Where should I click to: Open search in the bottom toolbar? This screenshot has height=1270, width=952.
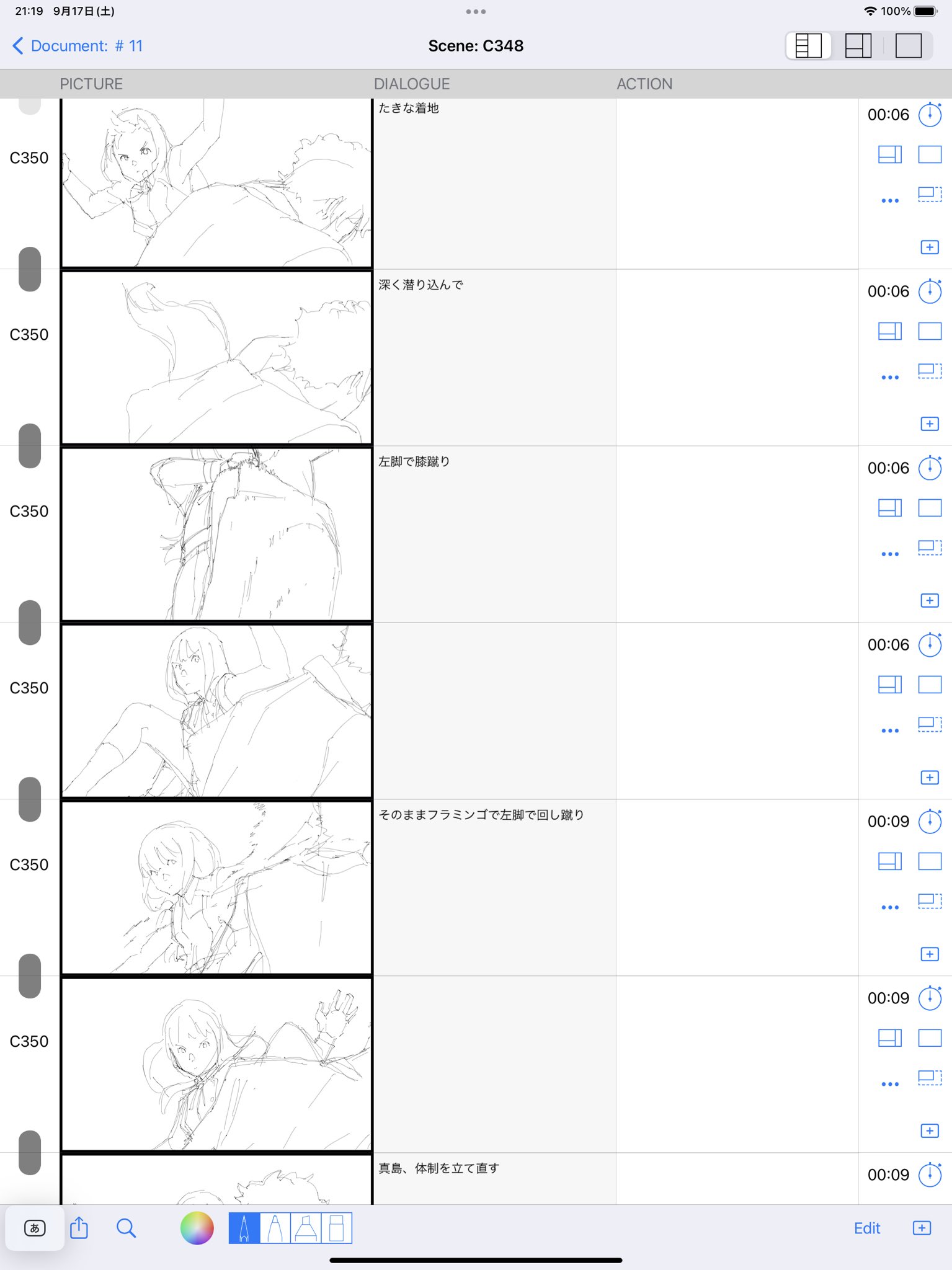126,1228
